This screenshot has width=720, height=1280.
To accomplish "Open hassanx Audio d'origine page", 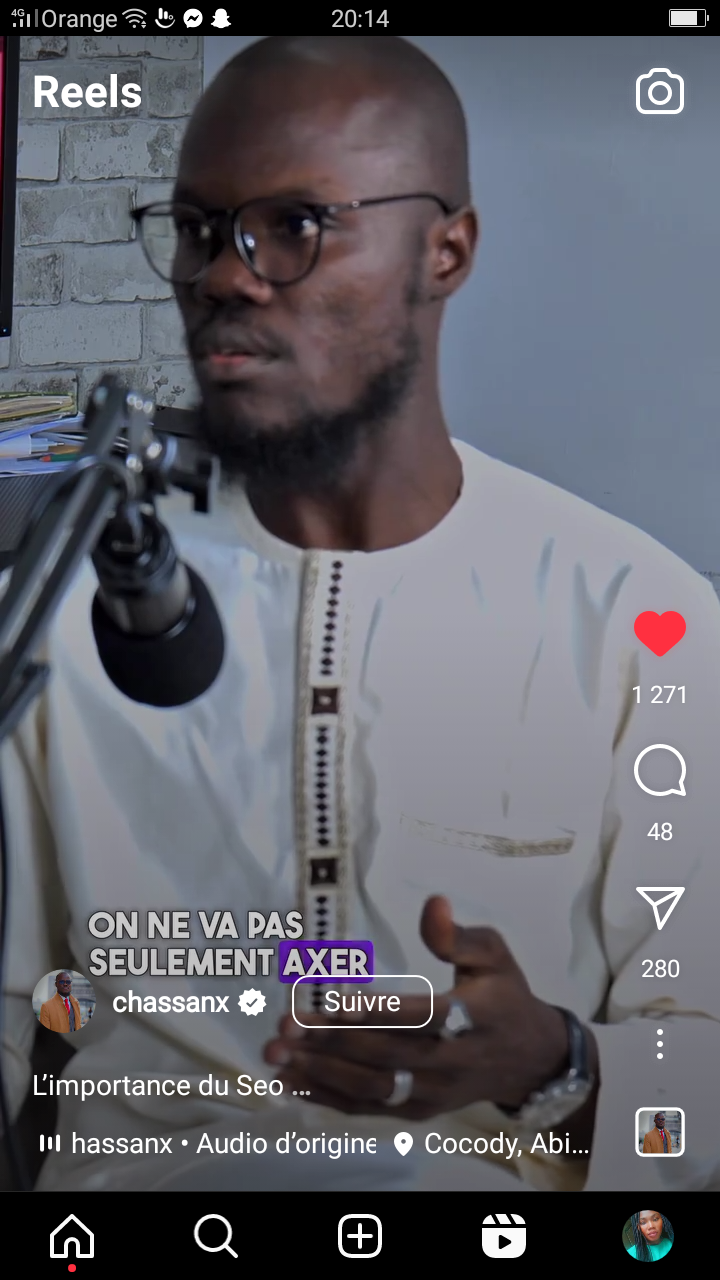I will pos(207,1144).
